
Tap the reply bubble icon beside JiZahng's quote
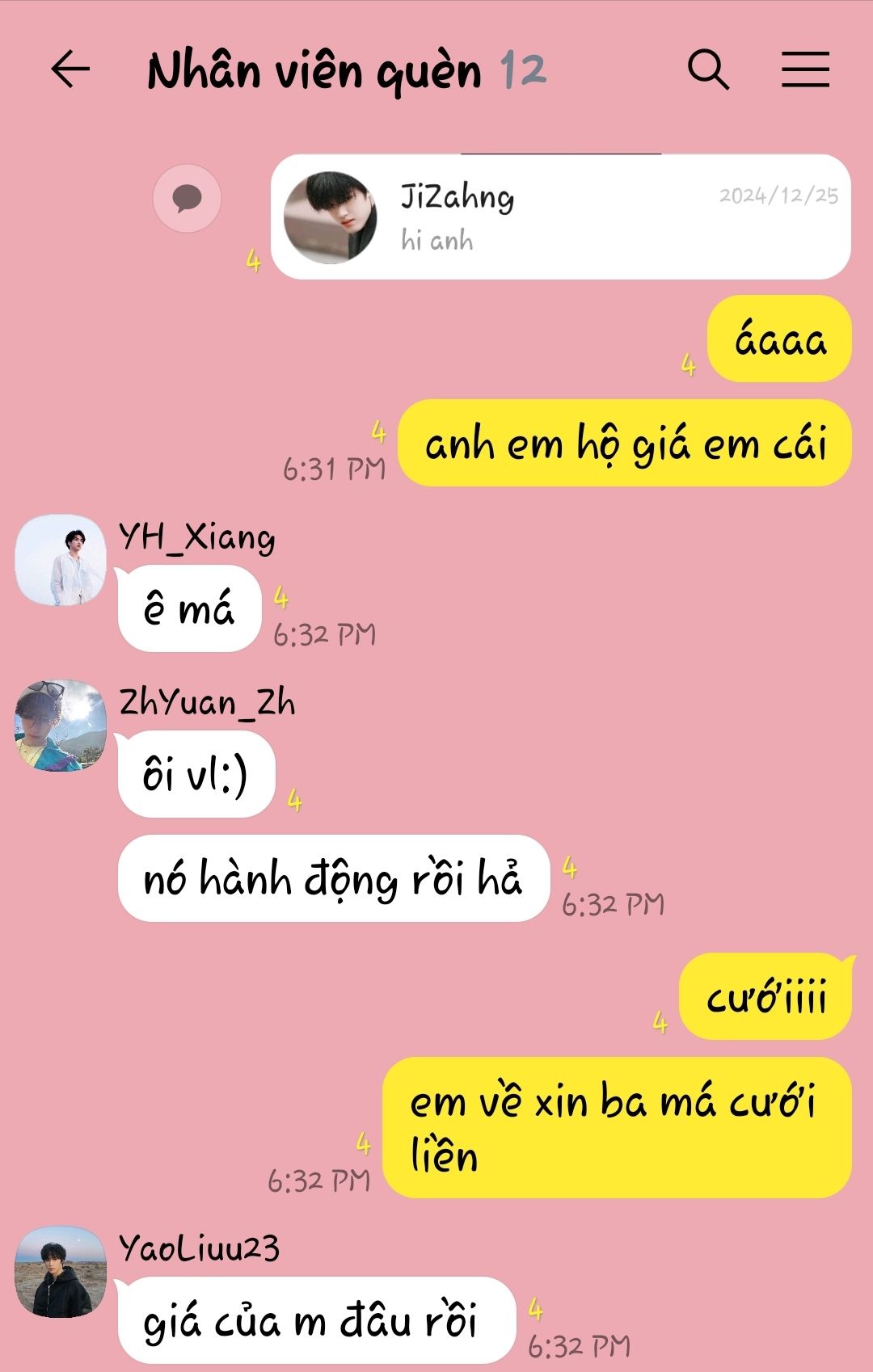click(x=187, y=198)
